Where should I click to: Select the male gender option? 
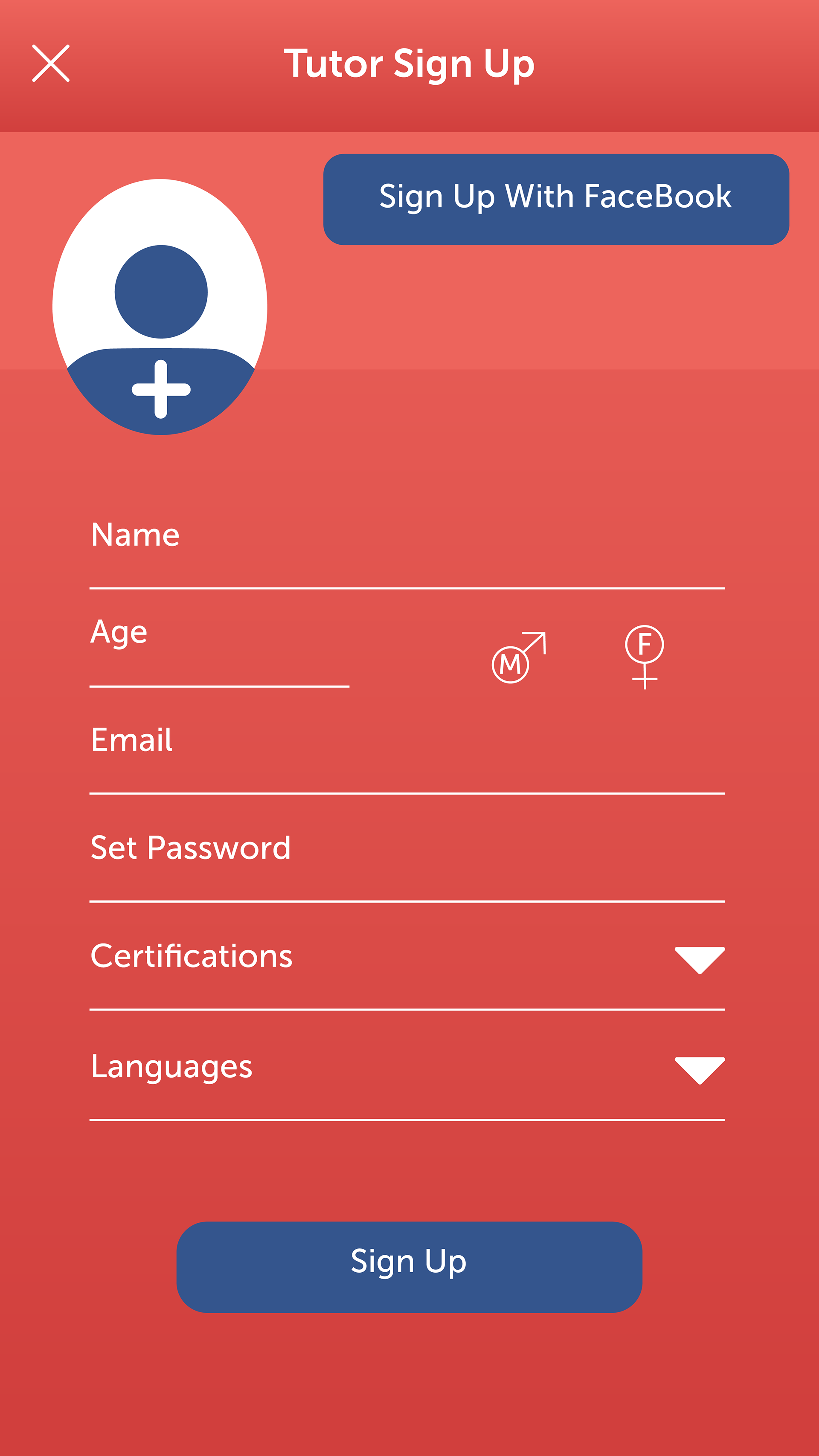(519, 657)
